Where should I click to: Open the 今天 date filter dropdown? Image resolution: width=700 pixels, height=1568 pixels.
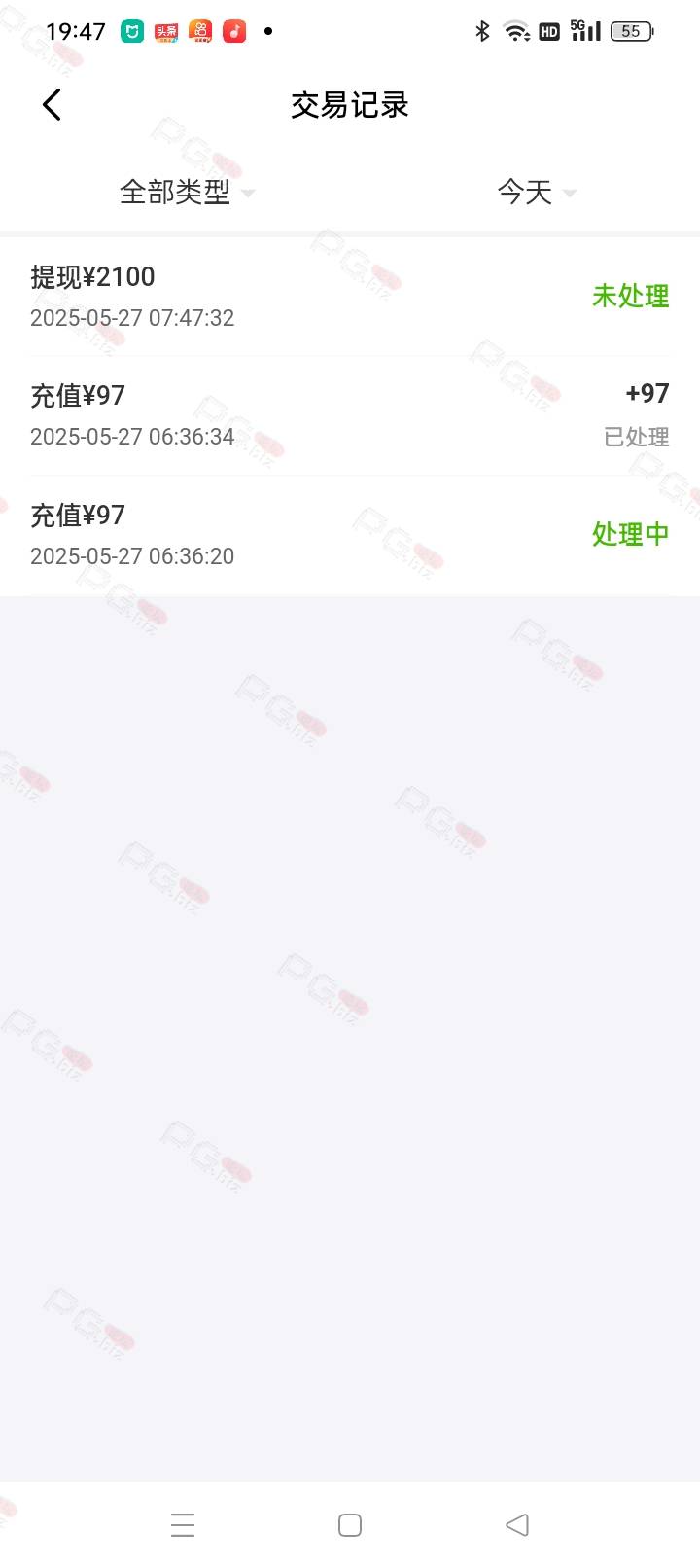pyautogui.click(x=537, y=192)
